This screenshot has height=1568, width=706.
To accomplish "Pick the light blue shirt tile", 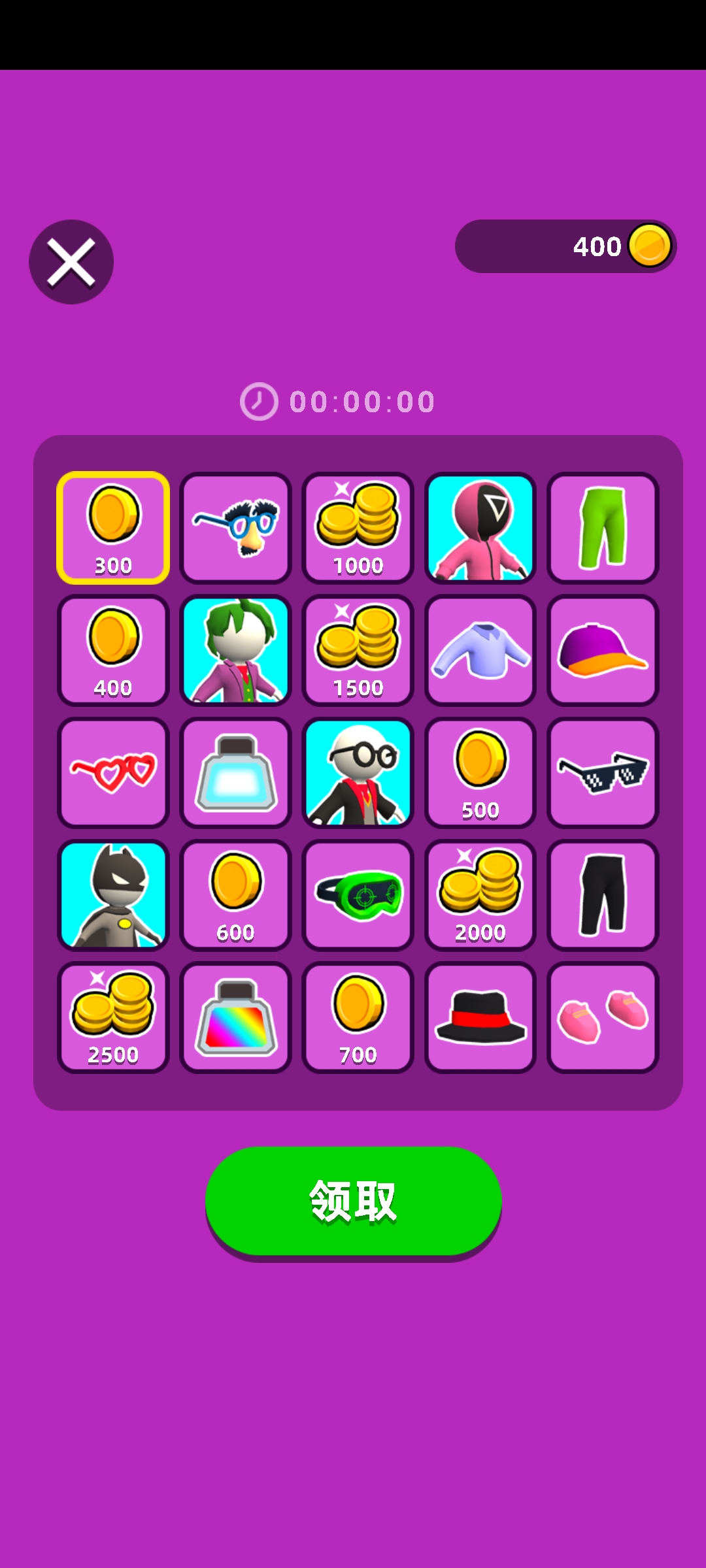I will (480, 650).
